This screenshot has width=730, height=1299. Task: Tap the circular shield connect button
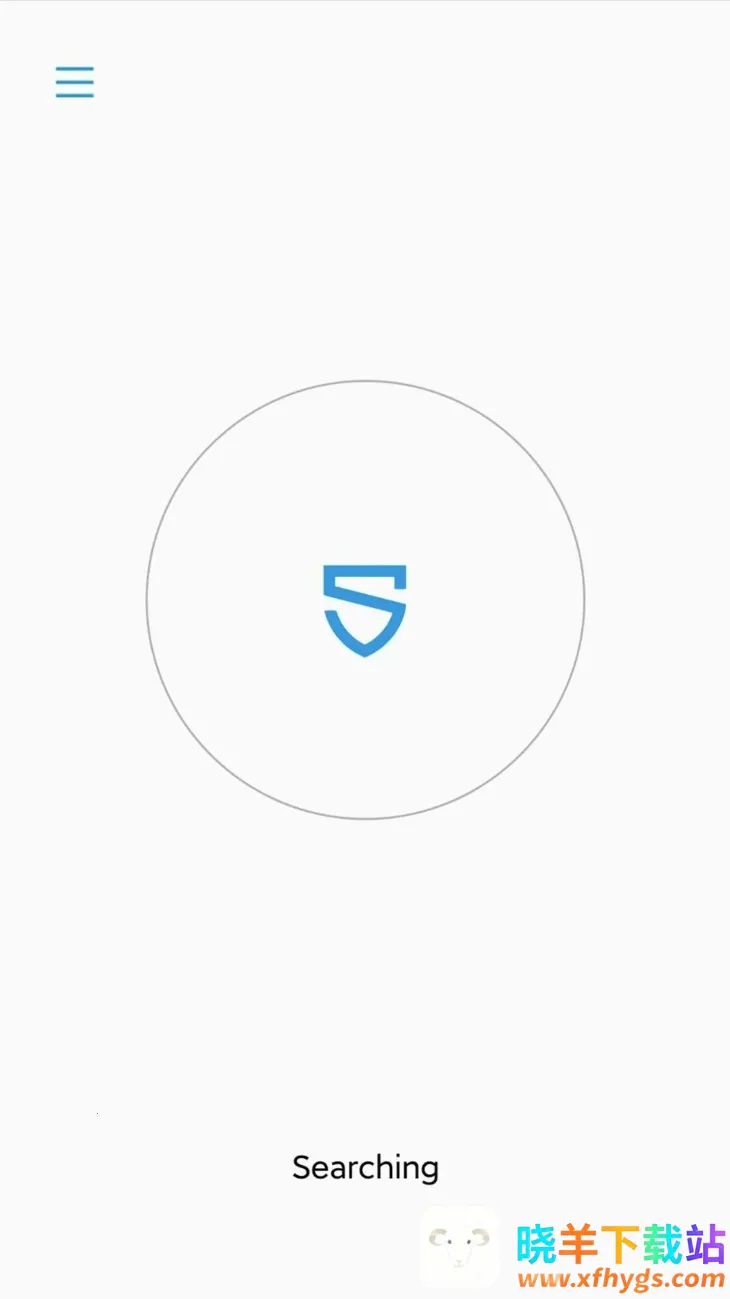pos(365,600)
